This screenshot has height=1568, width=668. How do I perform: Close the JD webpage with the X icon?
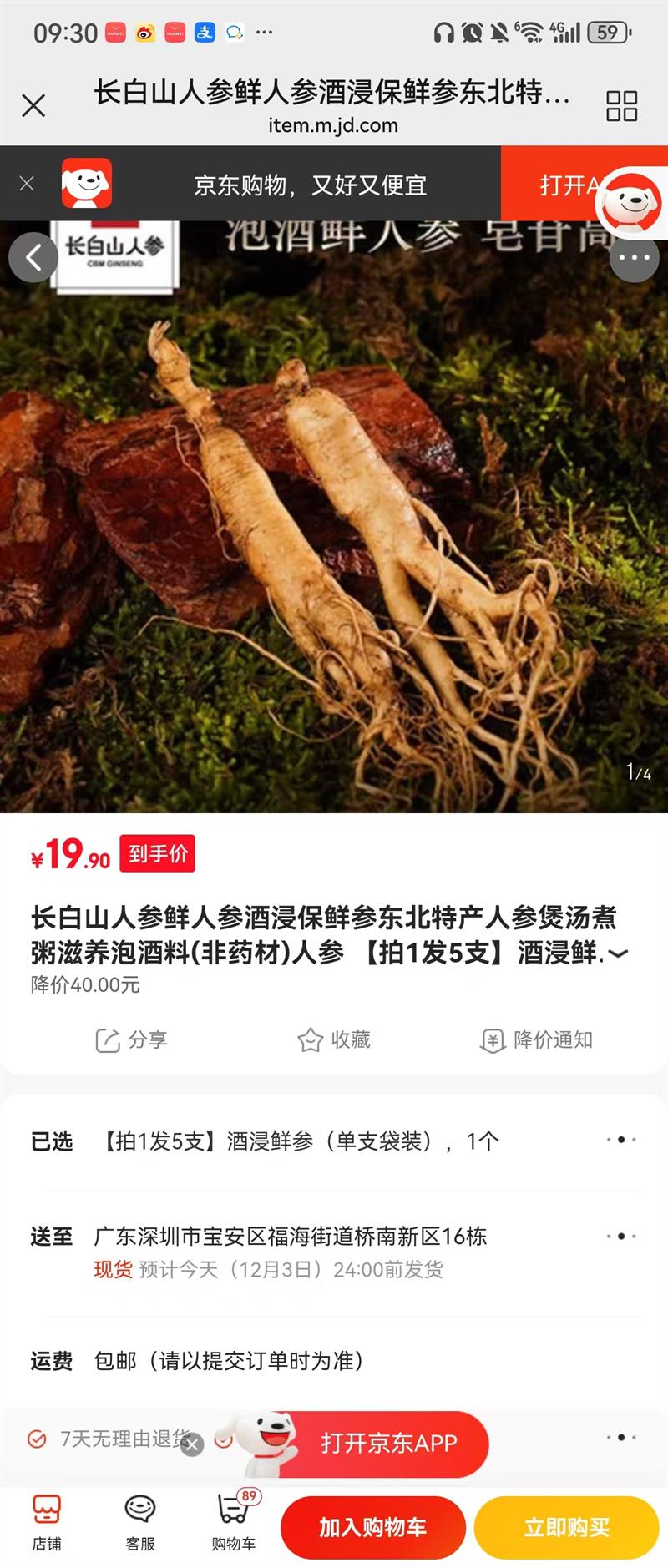pos(33,105)
